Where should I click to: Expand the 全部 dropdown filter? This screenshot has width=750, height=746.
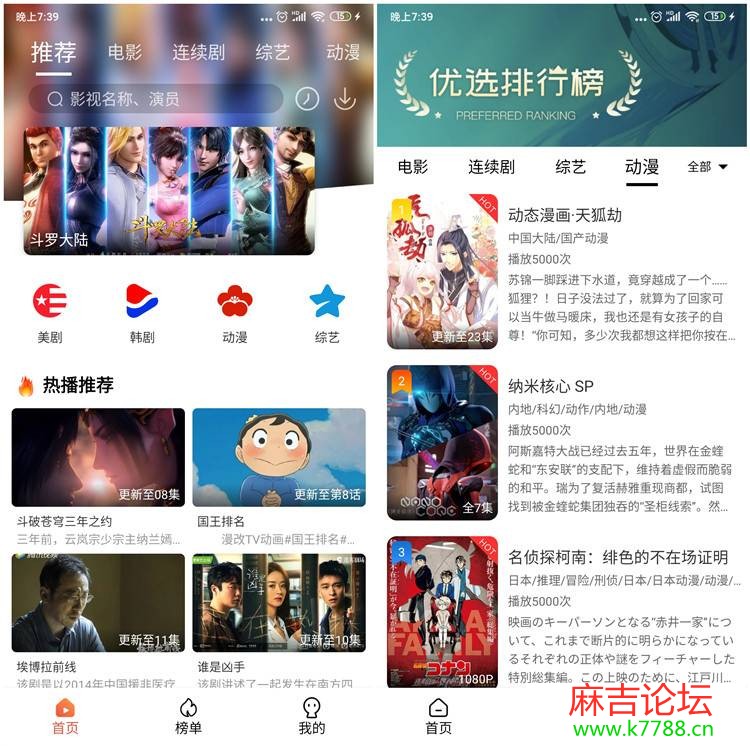(x=707, y=167)
